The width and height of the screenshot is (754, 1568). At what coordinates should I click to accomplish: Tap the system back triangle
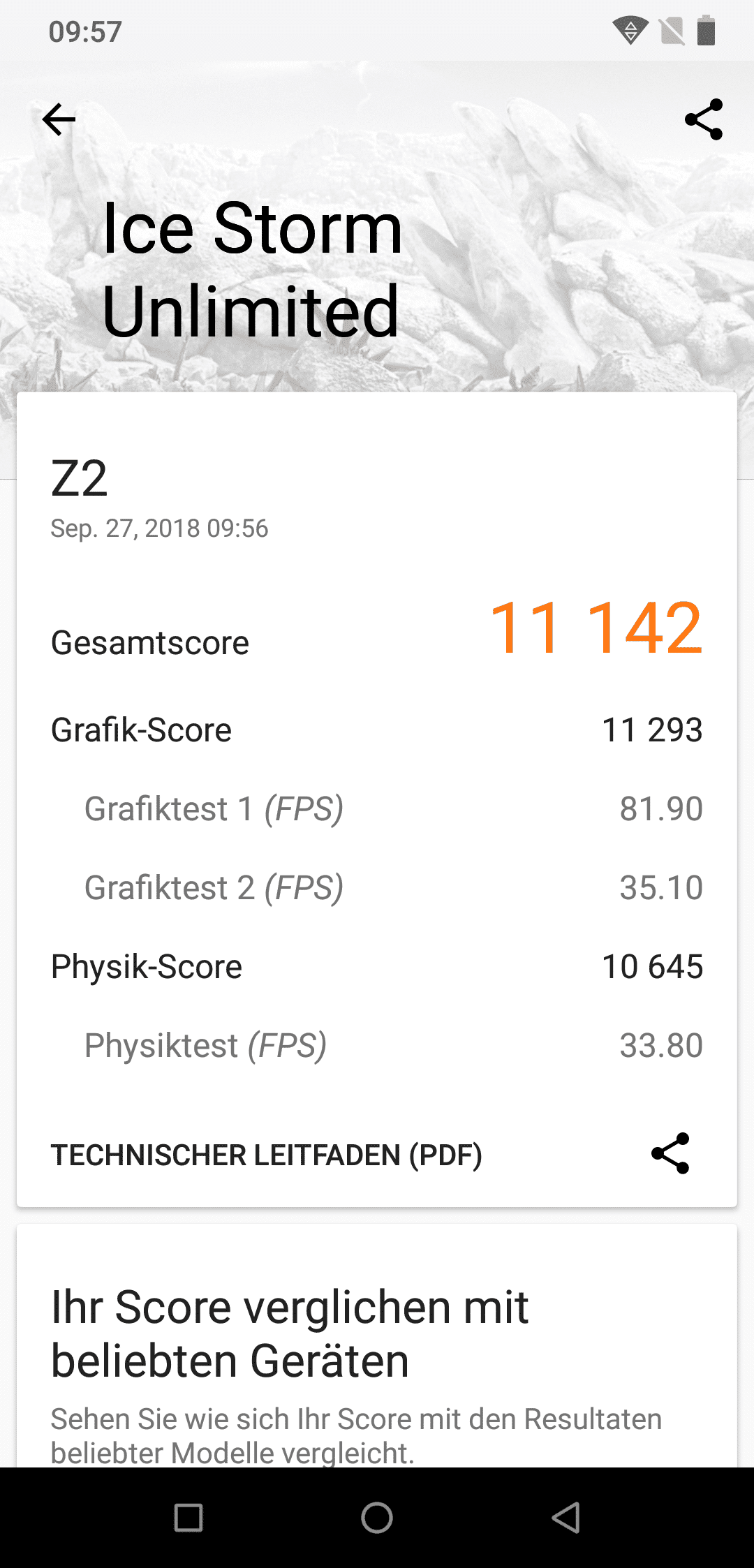click(565, 1517)
